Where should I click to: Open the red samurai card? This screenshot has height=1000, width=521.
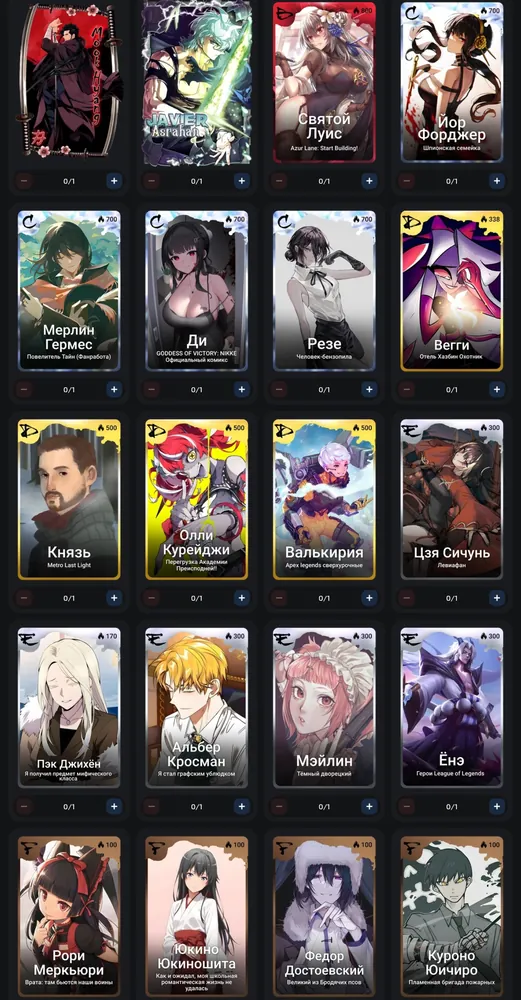coord(69,82)
